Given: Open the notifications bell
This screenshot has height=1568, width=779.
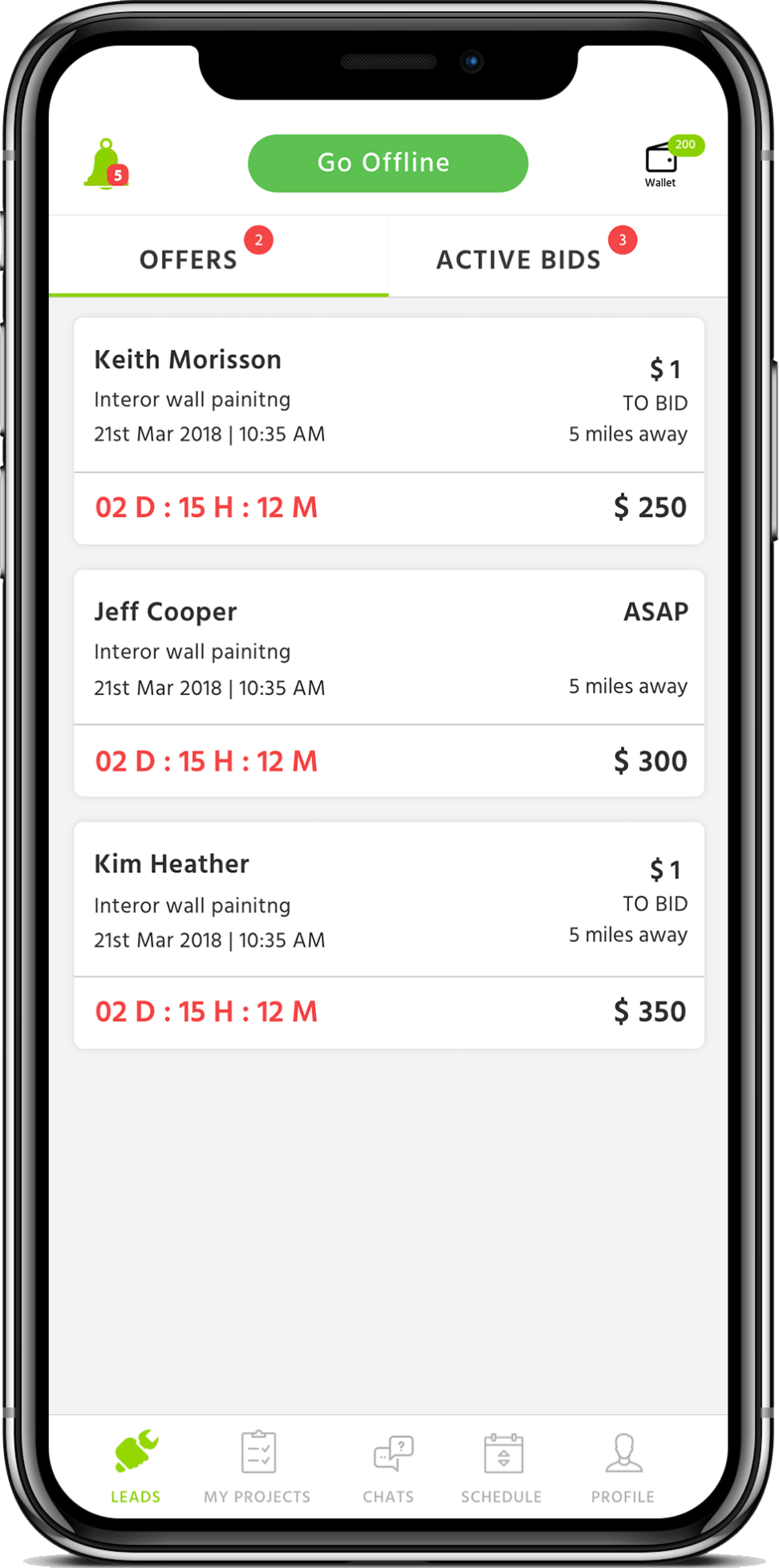Looking at the screenshot, I should point(106,165).
